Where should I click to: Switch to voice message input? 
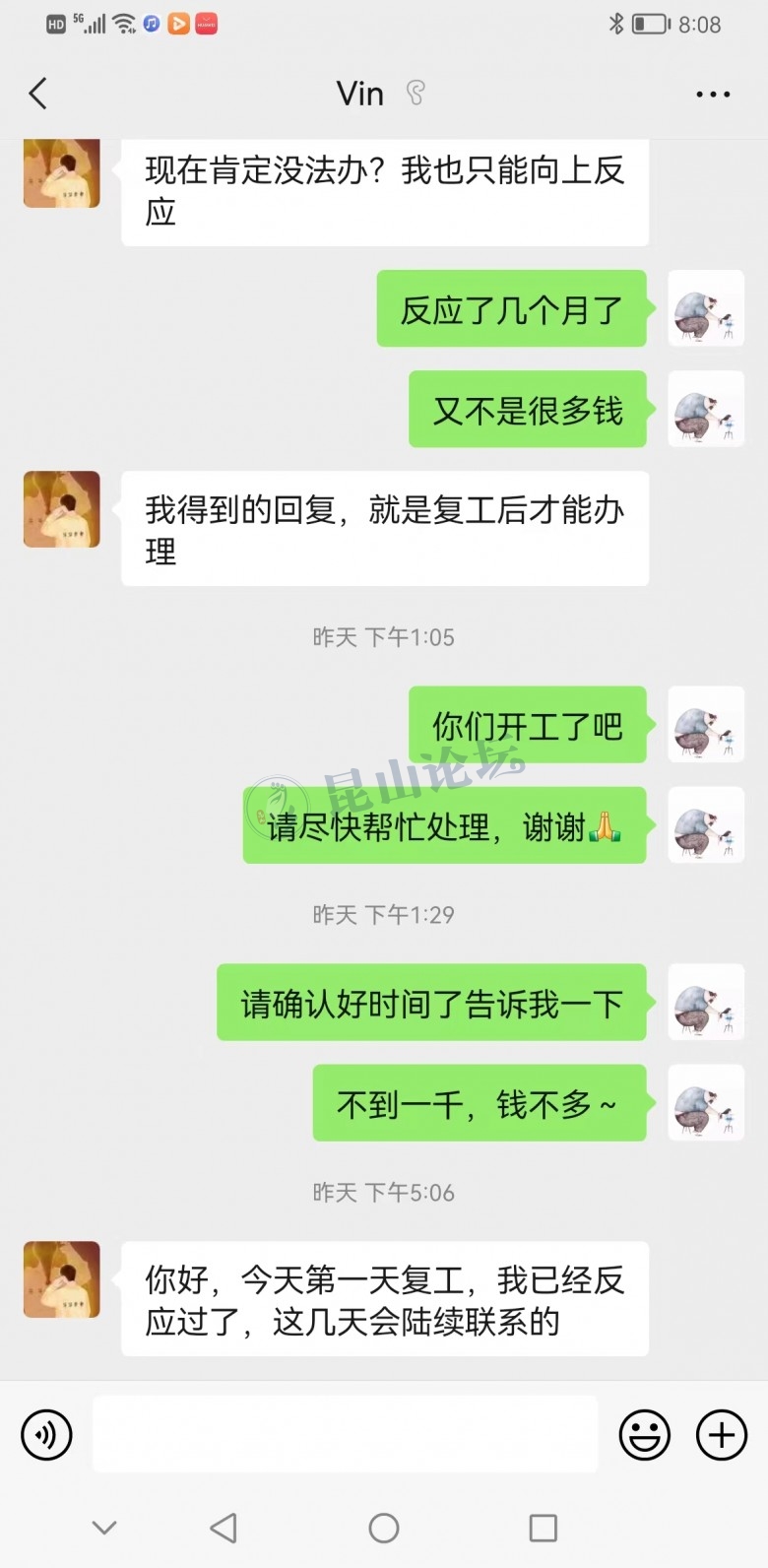tap(46, 1435)
